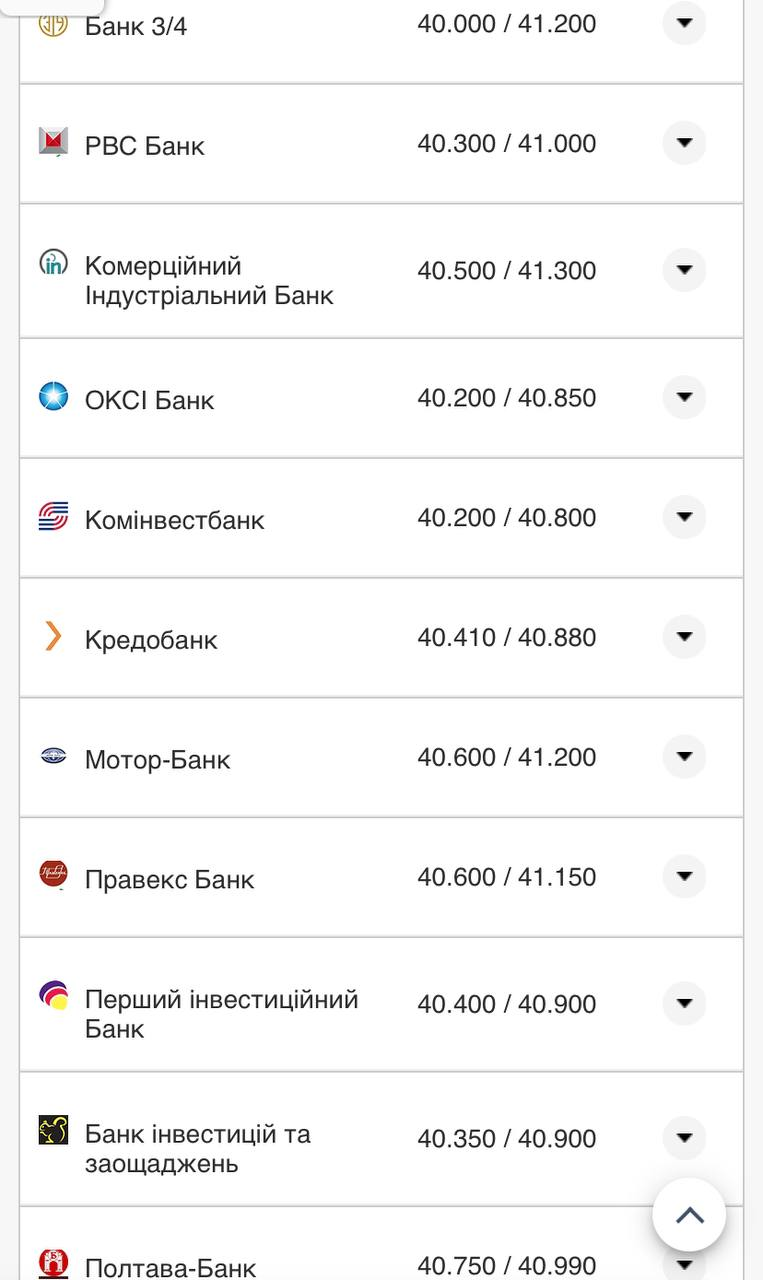The image size is (763, 1280).
Task: Click the Полтава-Банк red logo
Action: 53,1257
